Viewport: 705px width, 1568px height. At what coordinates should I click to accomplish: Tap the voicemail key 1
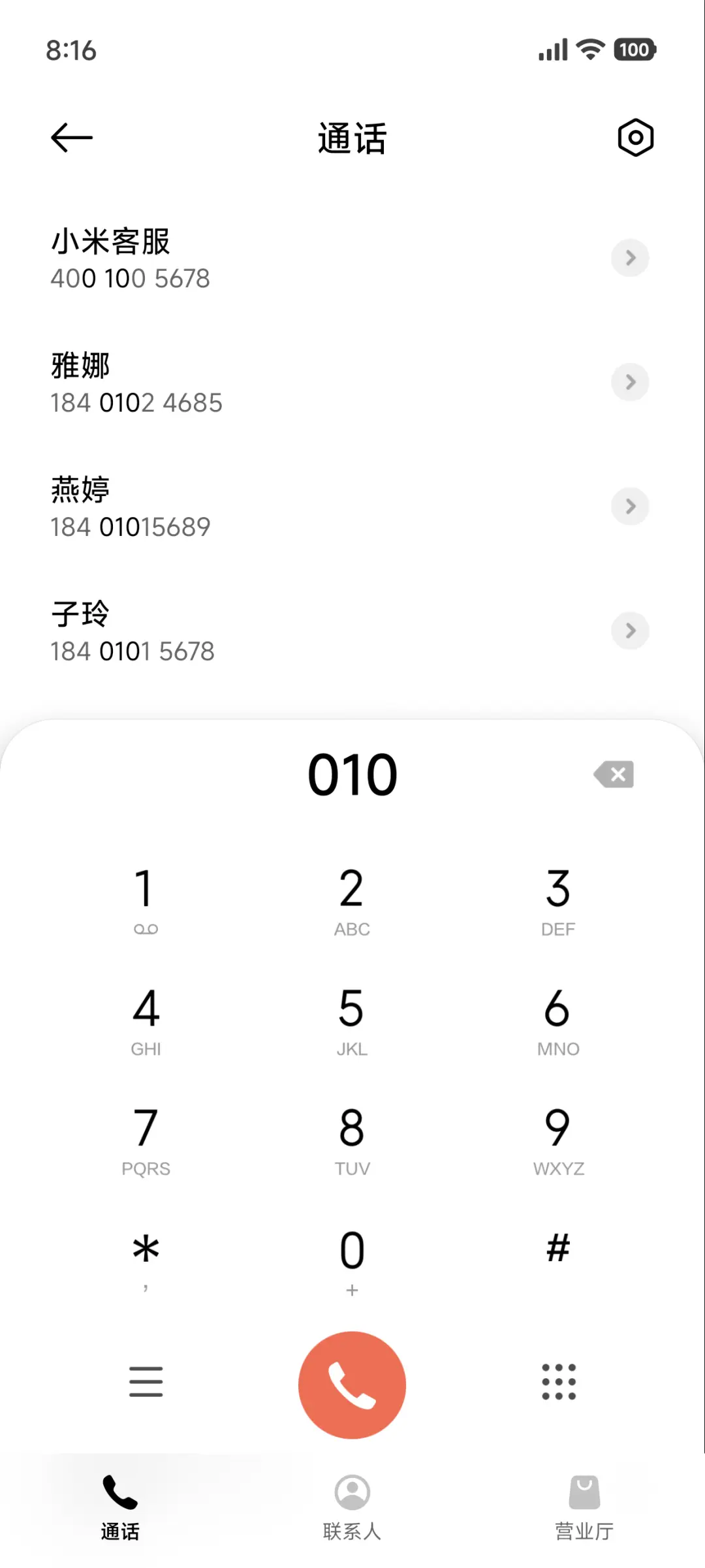[x=146, y=901]
